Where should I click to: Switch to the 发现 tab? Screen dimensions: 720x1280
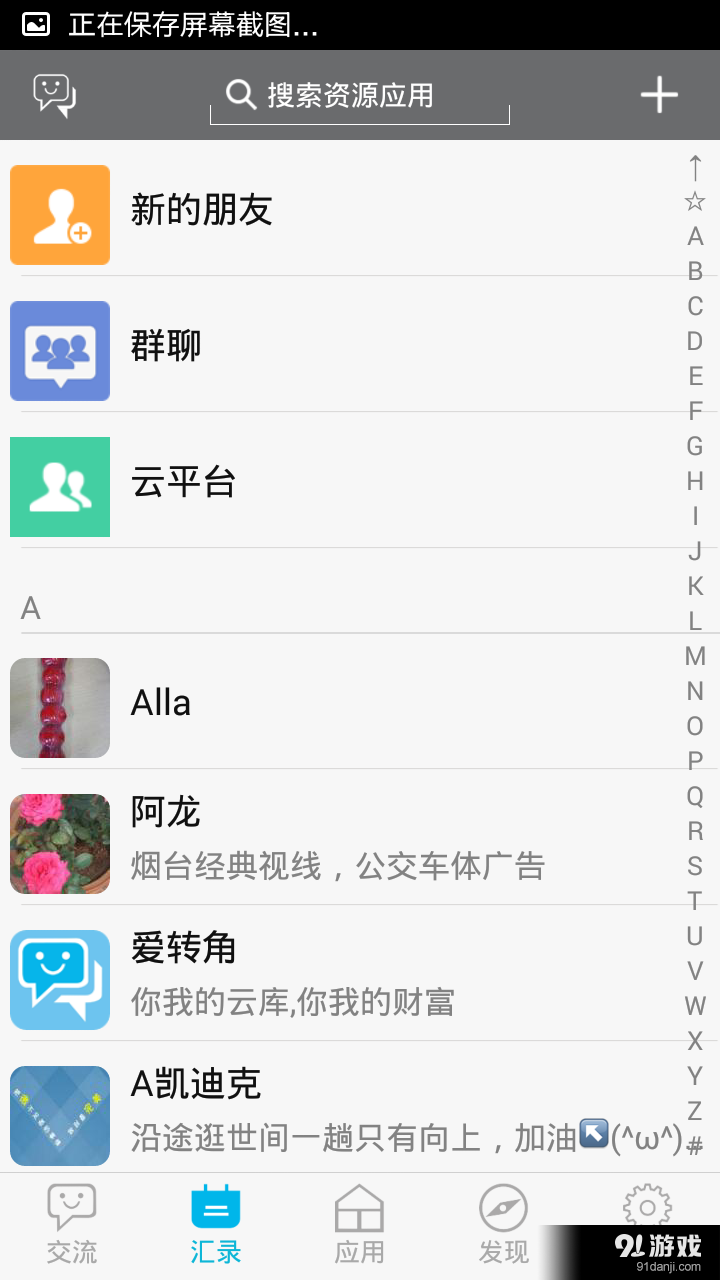click(502, 1222)
